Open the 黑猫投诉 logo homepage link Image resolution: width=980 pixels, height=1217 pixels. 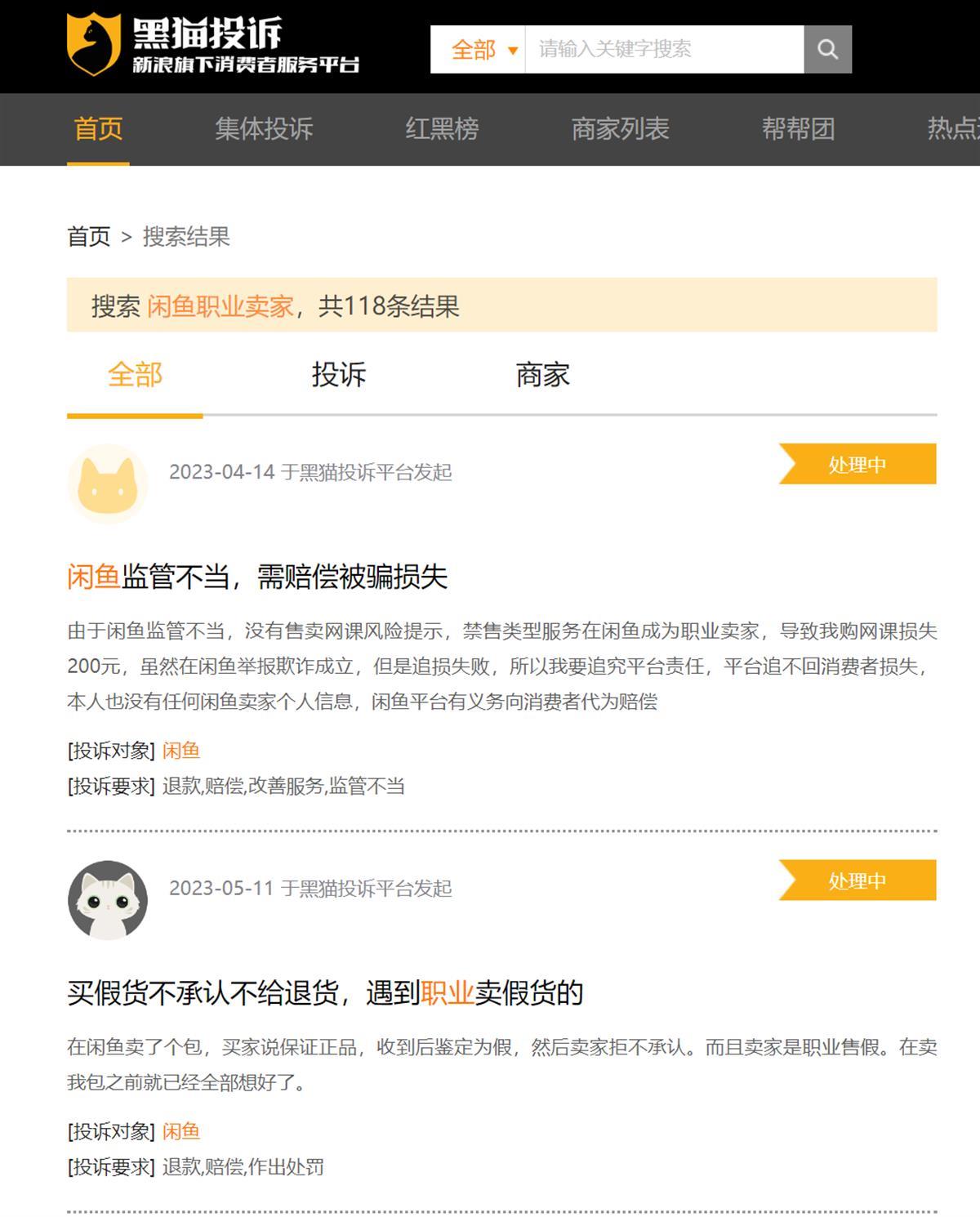tap(212, 45)
